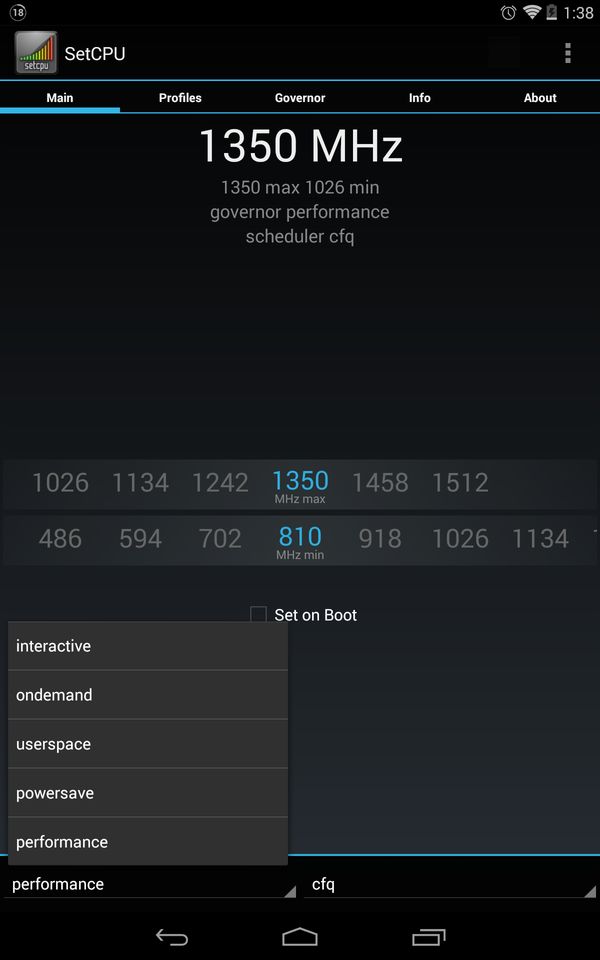Switch to the Profiles tab
Screen dimensions: 600x960
(180, 98)
